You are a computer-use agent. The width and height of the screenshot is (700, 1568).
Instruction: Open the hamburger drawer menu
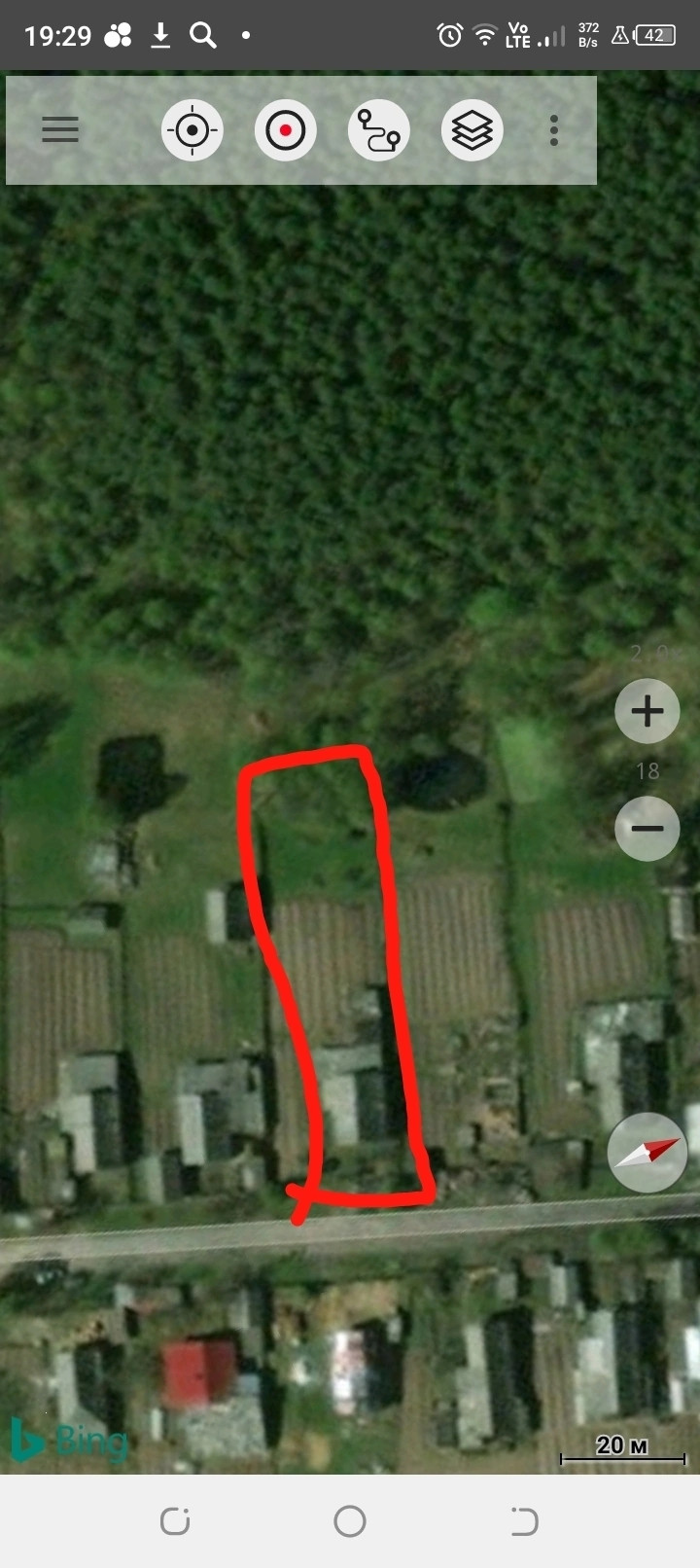click(x=59, y=129)
